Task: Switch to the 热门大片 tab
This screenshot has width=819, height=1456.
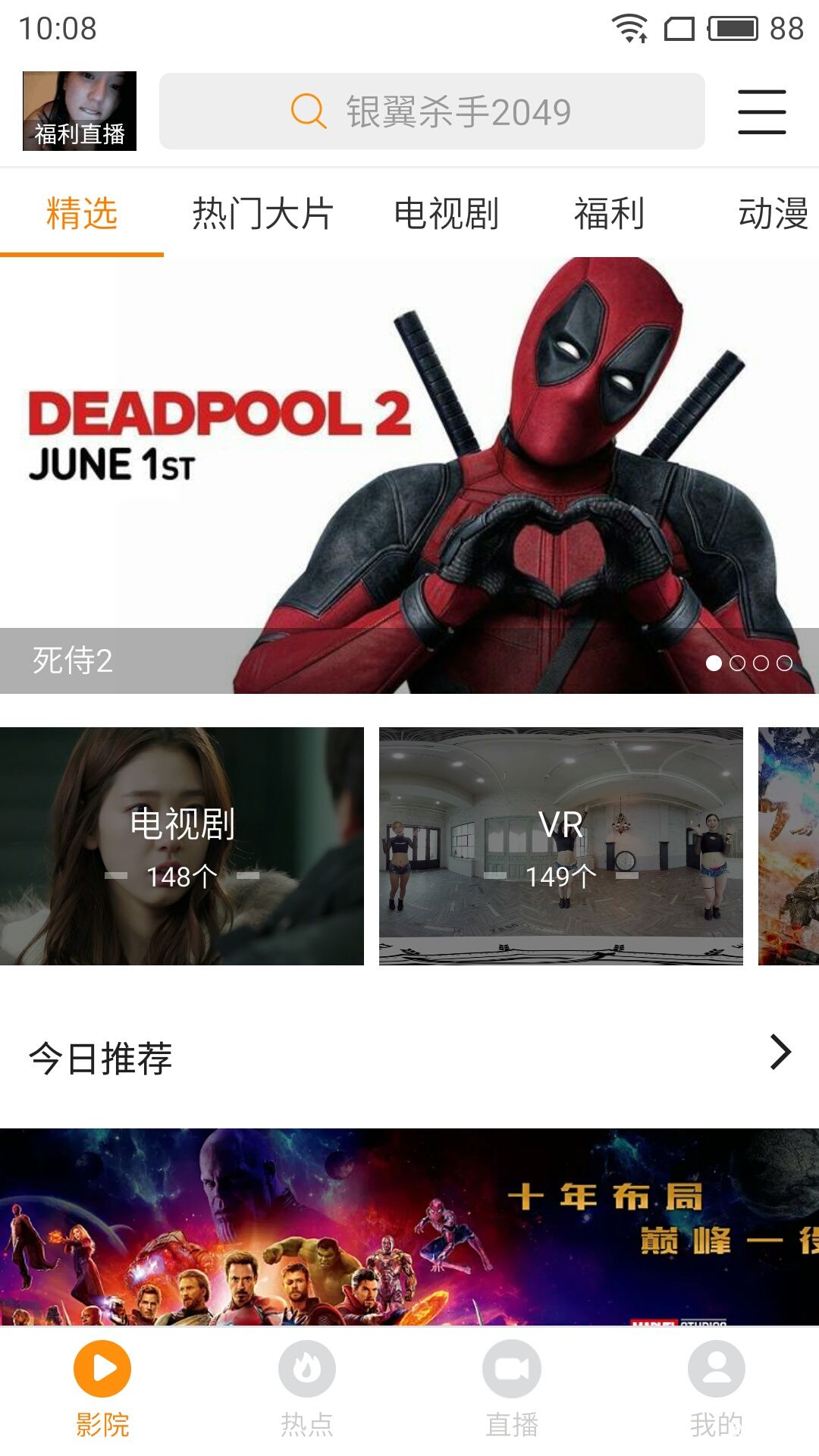Action: (262, 213)
